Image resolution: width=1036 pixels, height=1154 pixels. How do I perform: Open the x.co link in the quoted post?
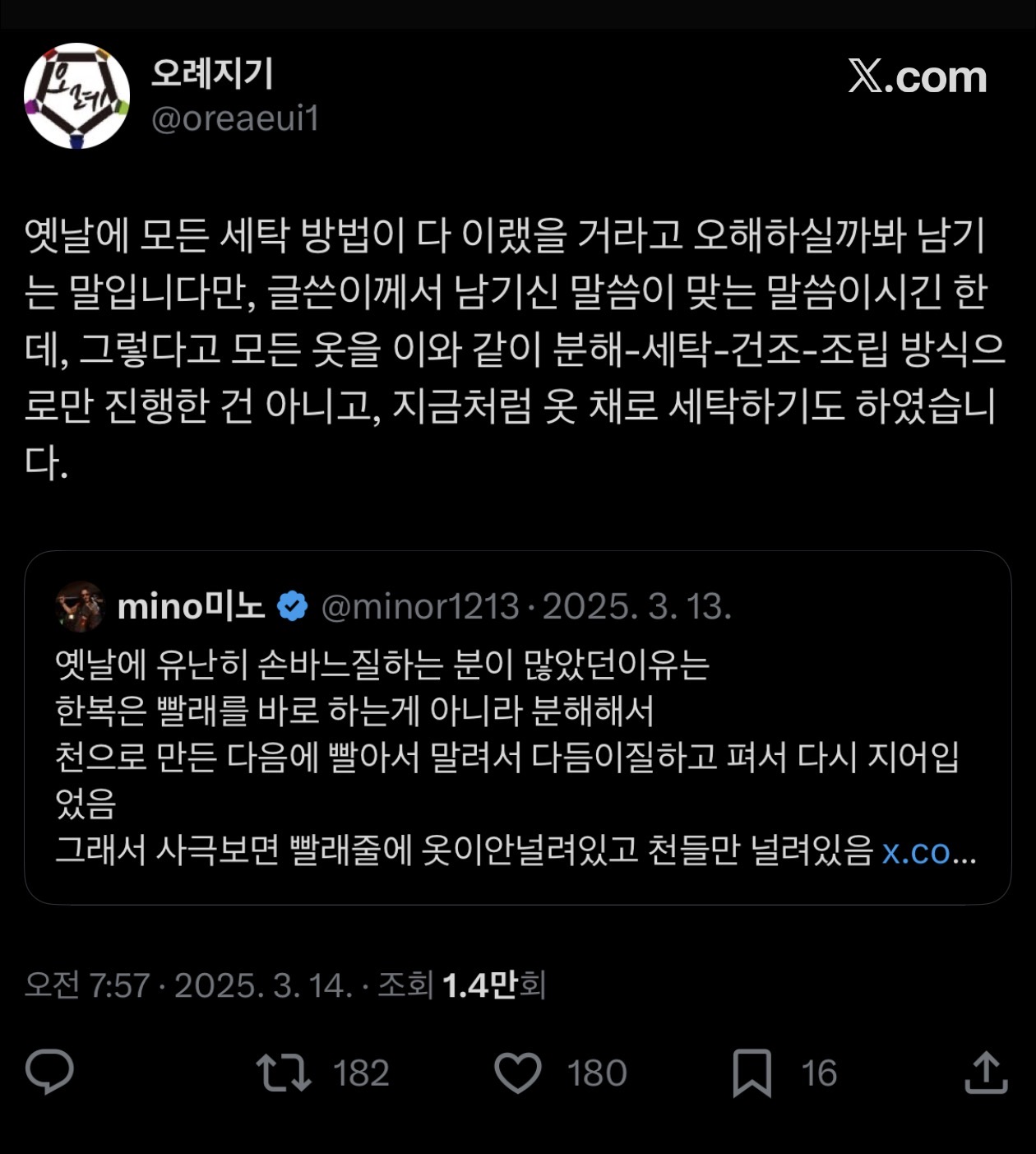tap(927, 851)
